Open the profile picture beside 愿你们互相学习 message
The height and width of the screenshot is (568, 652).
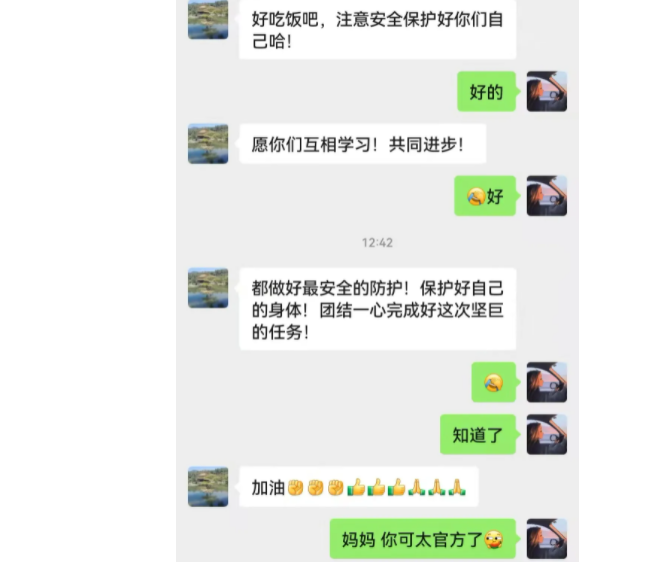tap(208, 144)
